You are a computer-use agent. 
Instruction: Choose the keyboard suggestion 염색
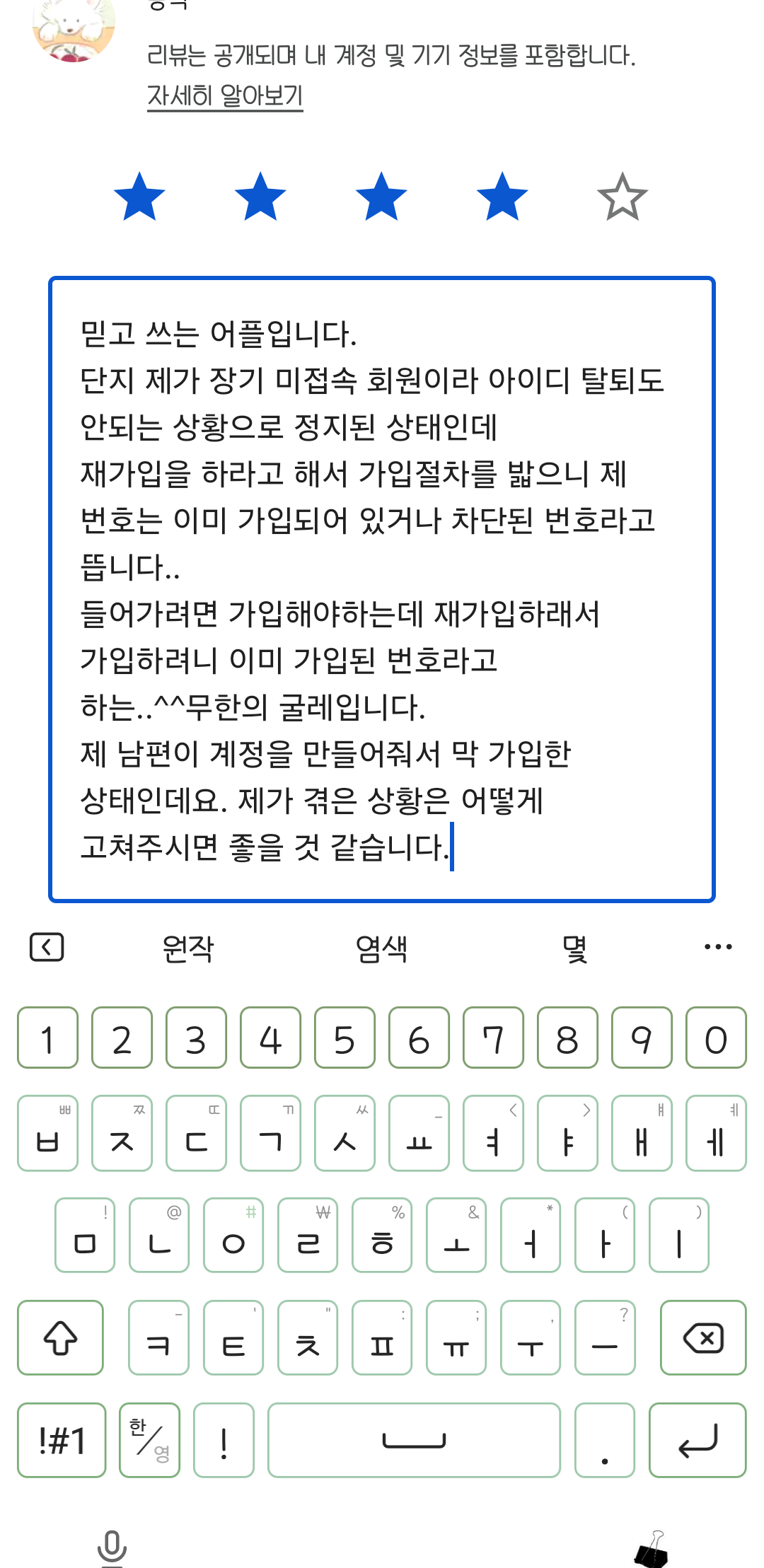click(x=381, y=948)
